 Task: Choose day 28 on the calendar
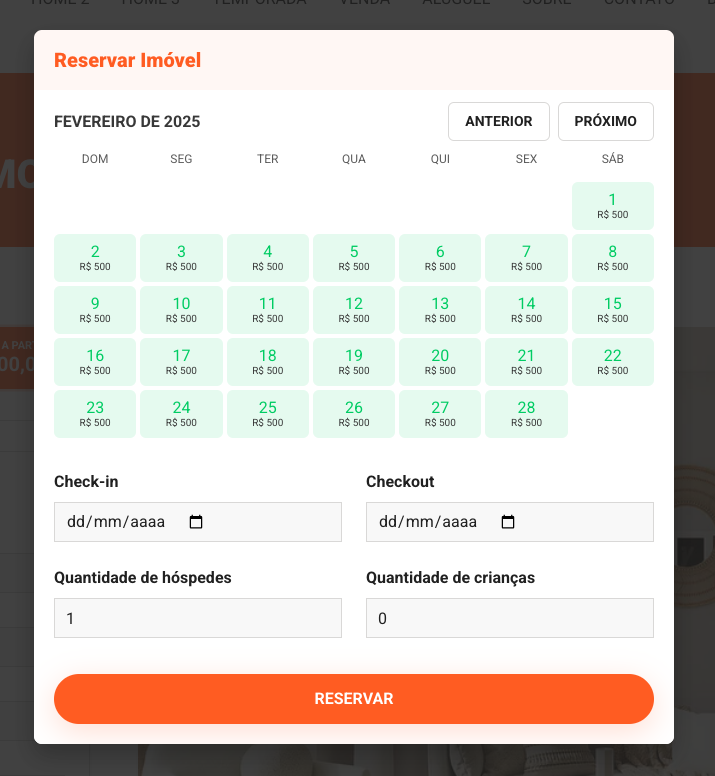pyautogui.click(x=526, y=414)
